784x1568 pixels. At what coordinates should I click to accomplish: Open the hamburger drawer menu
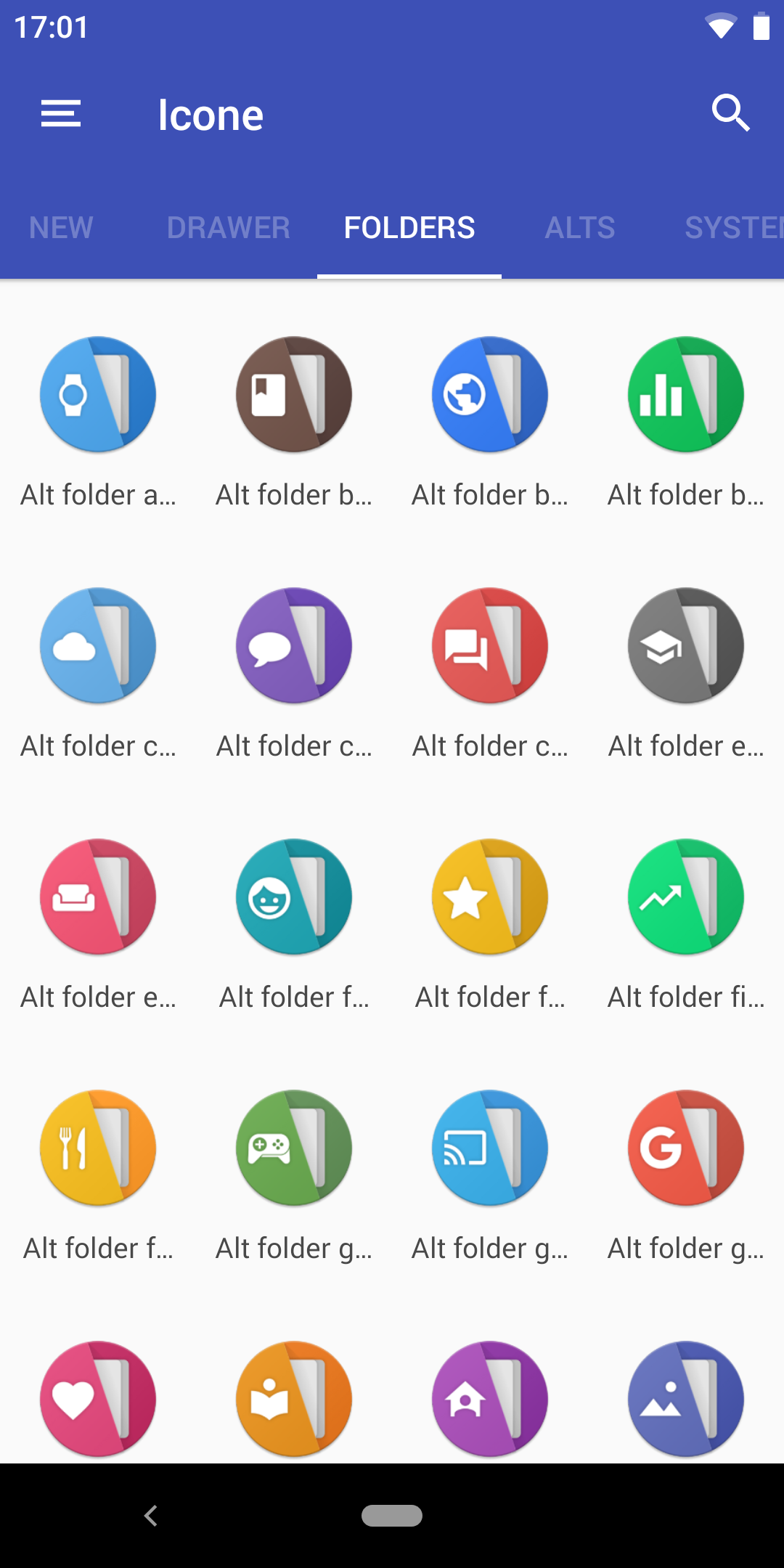[61, 114]
